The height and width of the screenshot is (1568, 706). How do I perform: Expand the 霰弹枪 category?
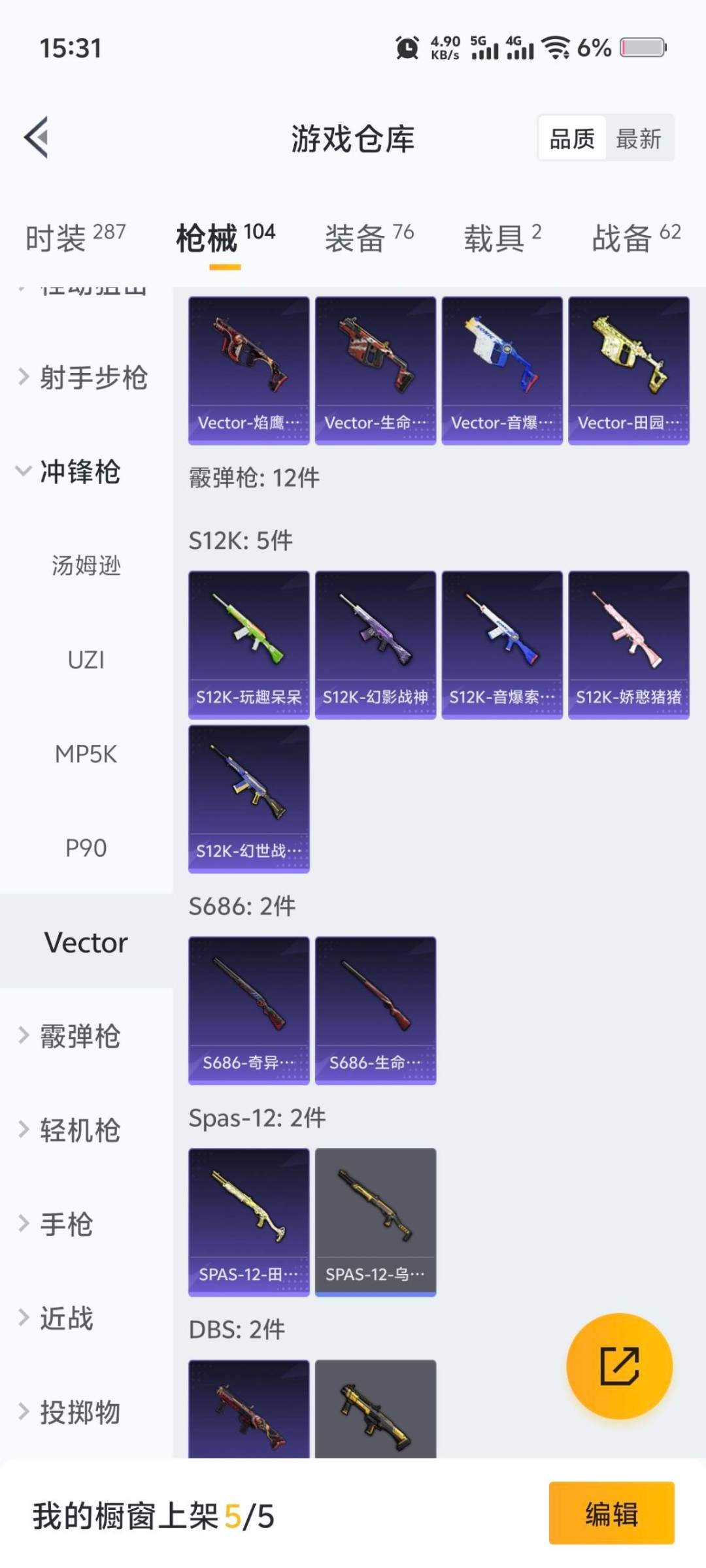click(x=78, y=1036)
